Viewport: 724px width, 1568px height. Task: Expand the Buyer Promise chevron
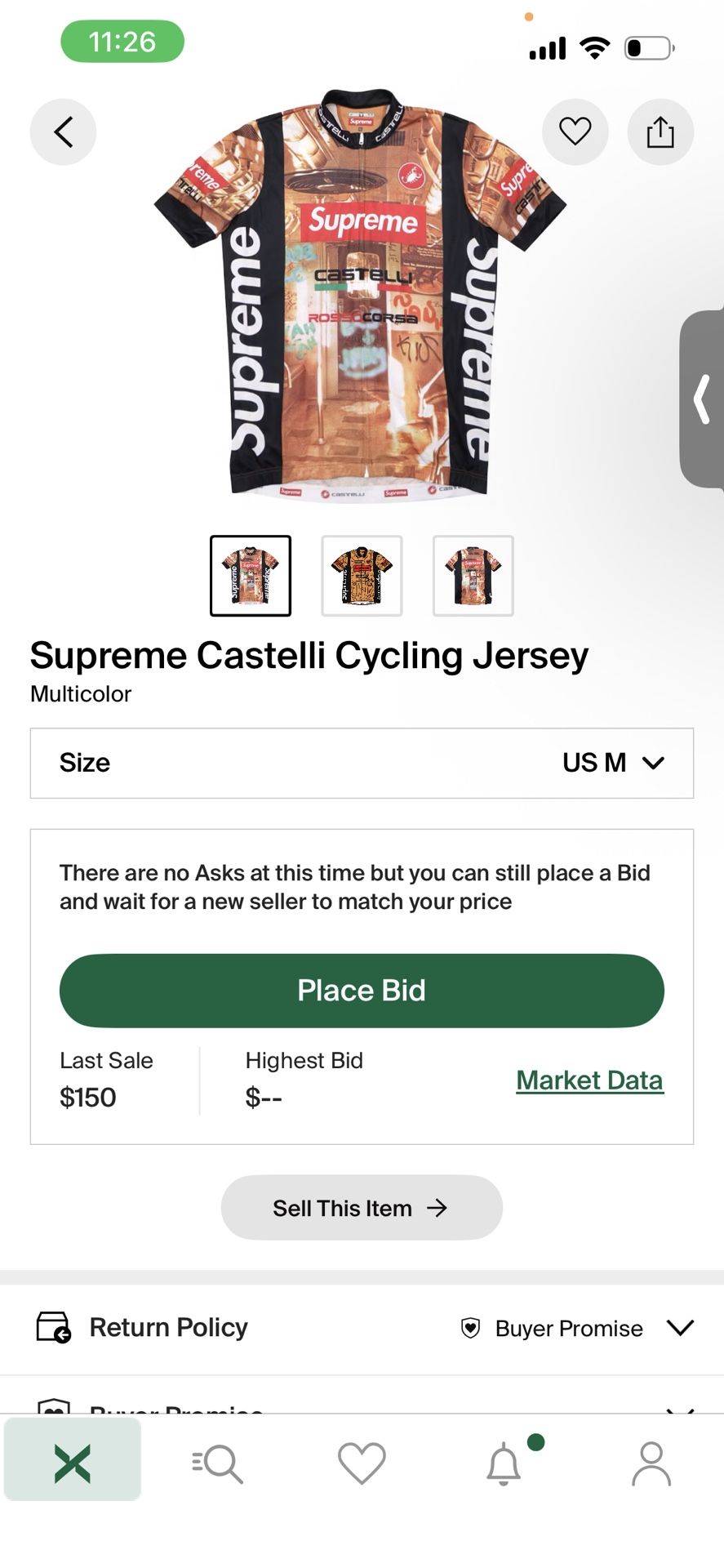click(680, 1328)
